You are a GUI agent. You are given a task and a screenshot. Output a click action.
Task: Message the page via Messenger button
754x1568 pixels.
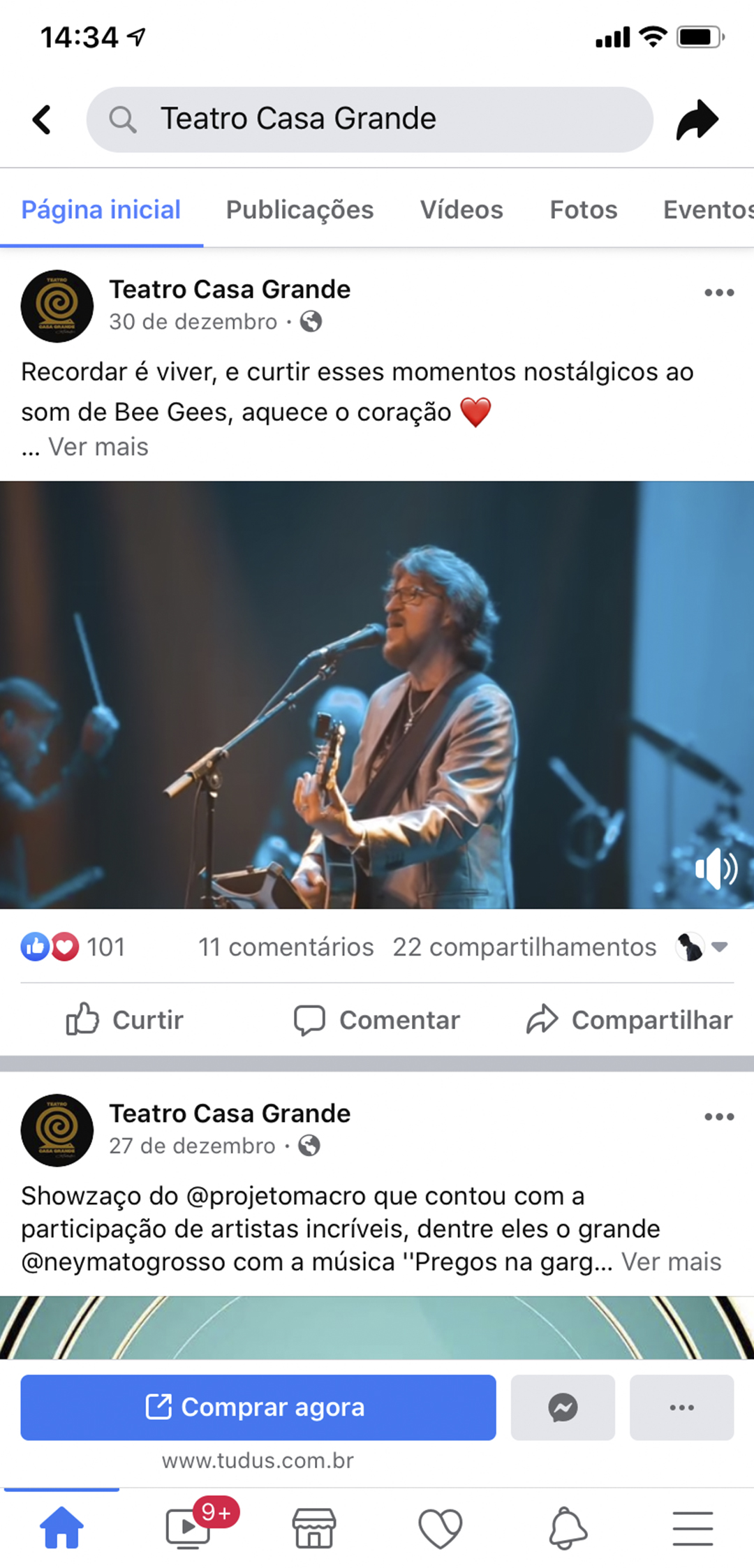tap(563, 1407)
